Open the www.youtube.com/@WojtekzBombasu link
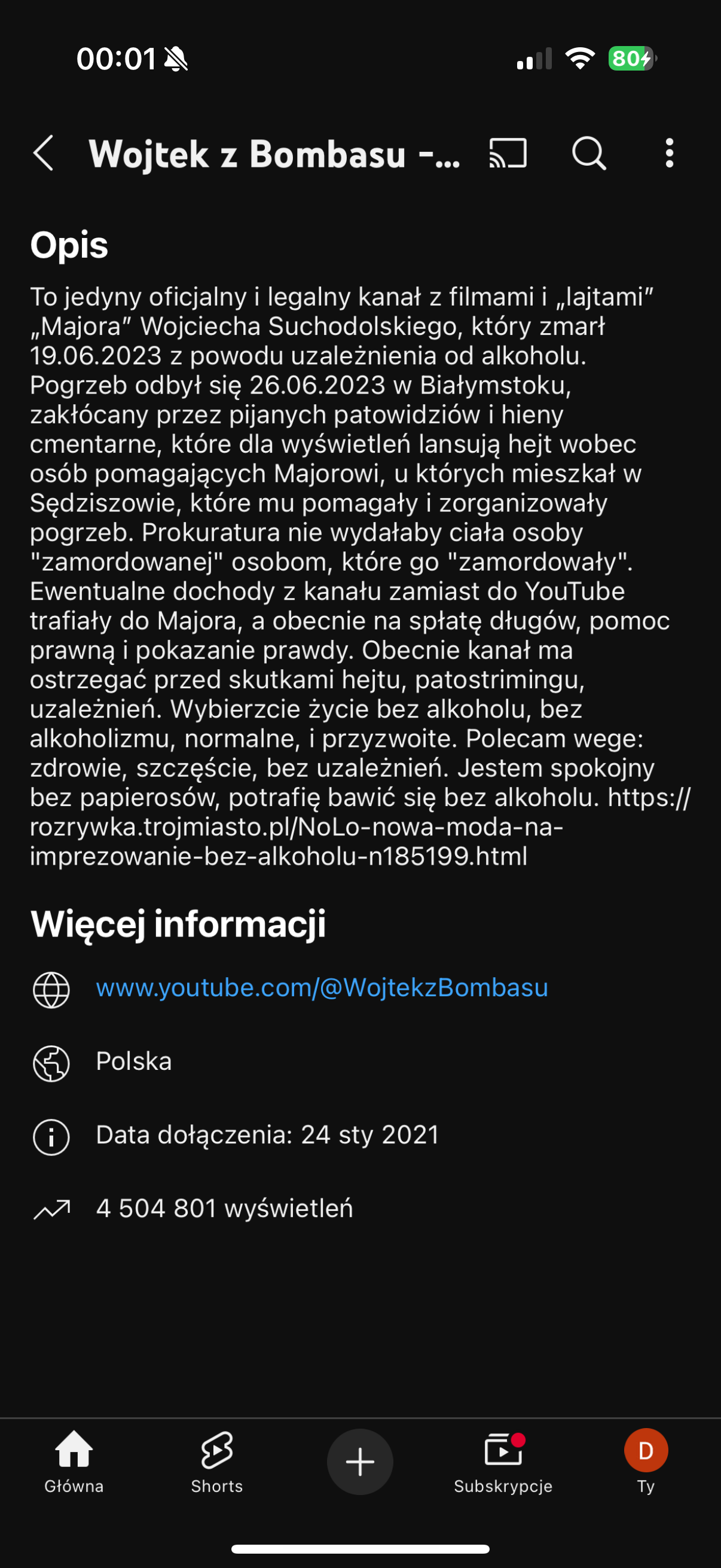Image resolution: width=721 pixels, height=1568 pixels. 322,987
